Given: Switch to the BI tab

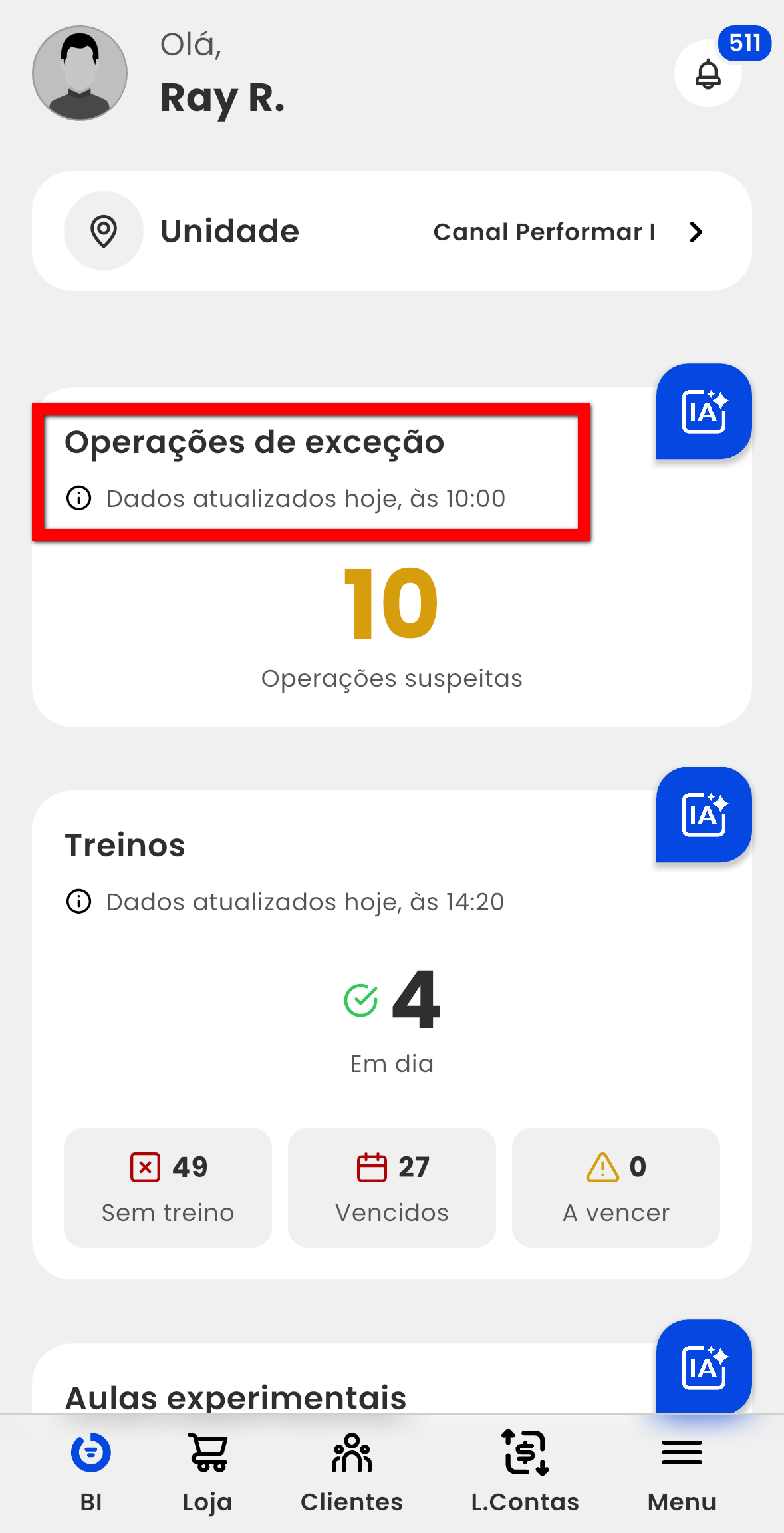Looking at the screenshot, I should (91, 1472).
